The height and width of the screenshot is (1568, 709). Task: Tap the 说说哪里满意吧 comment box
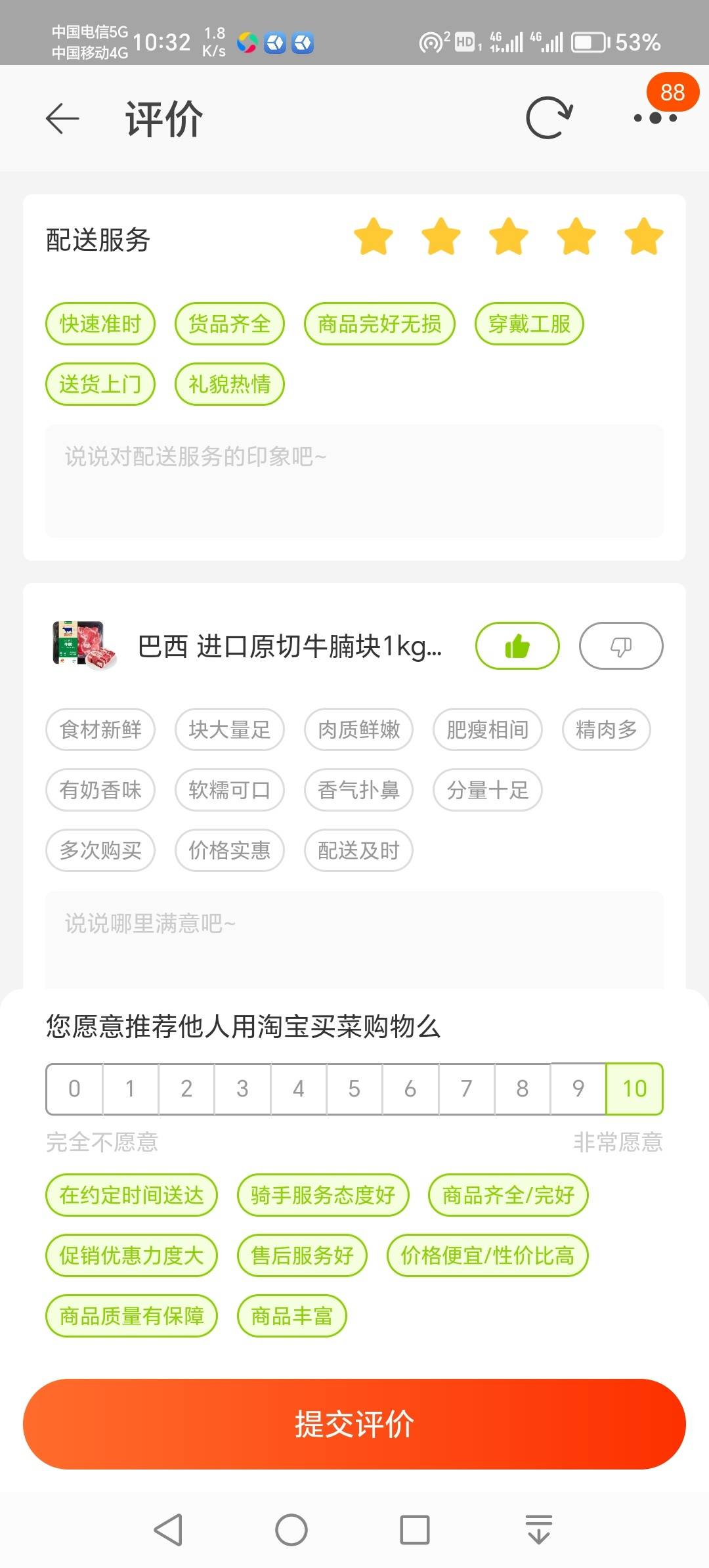(x=354, y=939)
